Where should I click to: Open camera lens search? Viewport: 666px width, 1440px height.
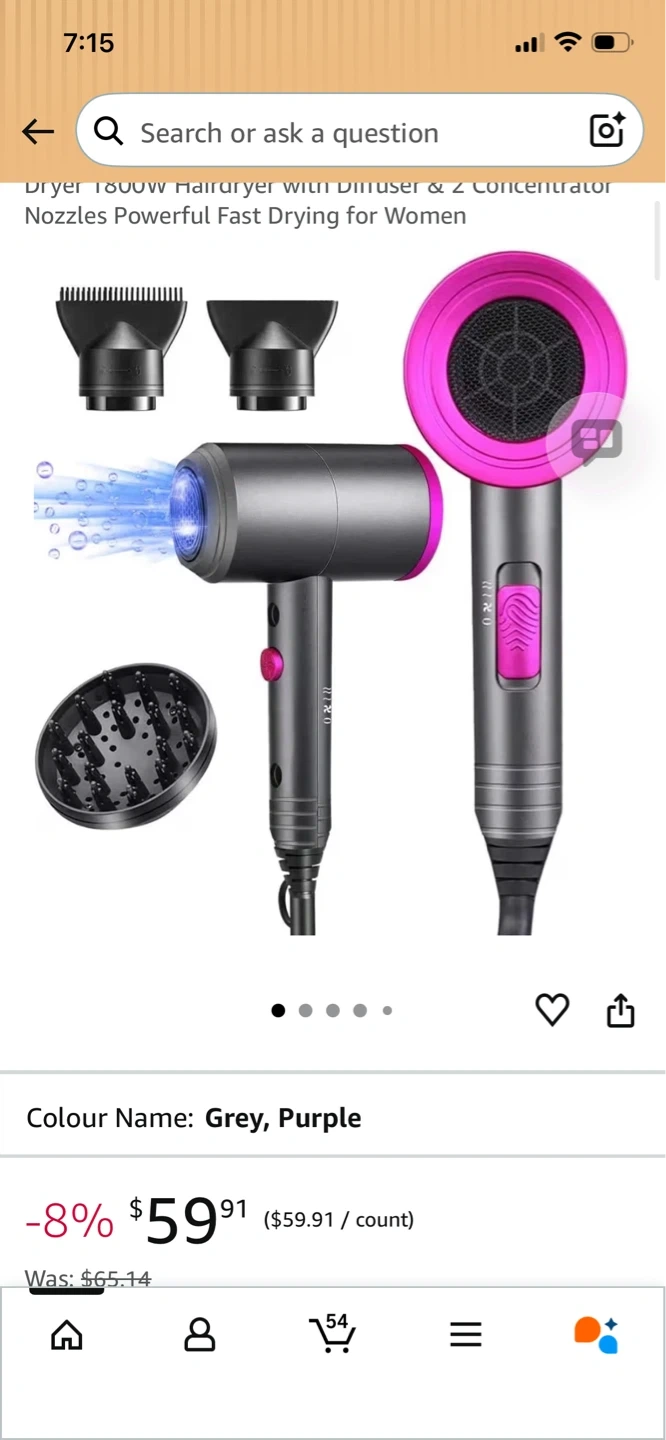(606, 131)
